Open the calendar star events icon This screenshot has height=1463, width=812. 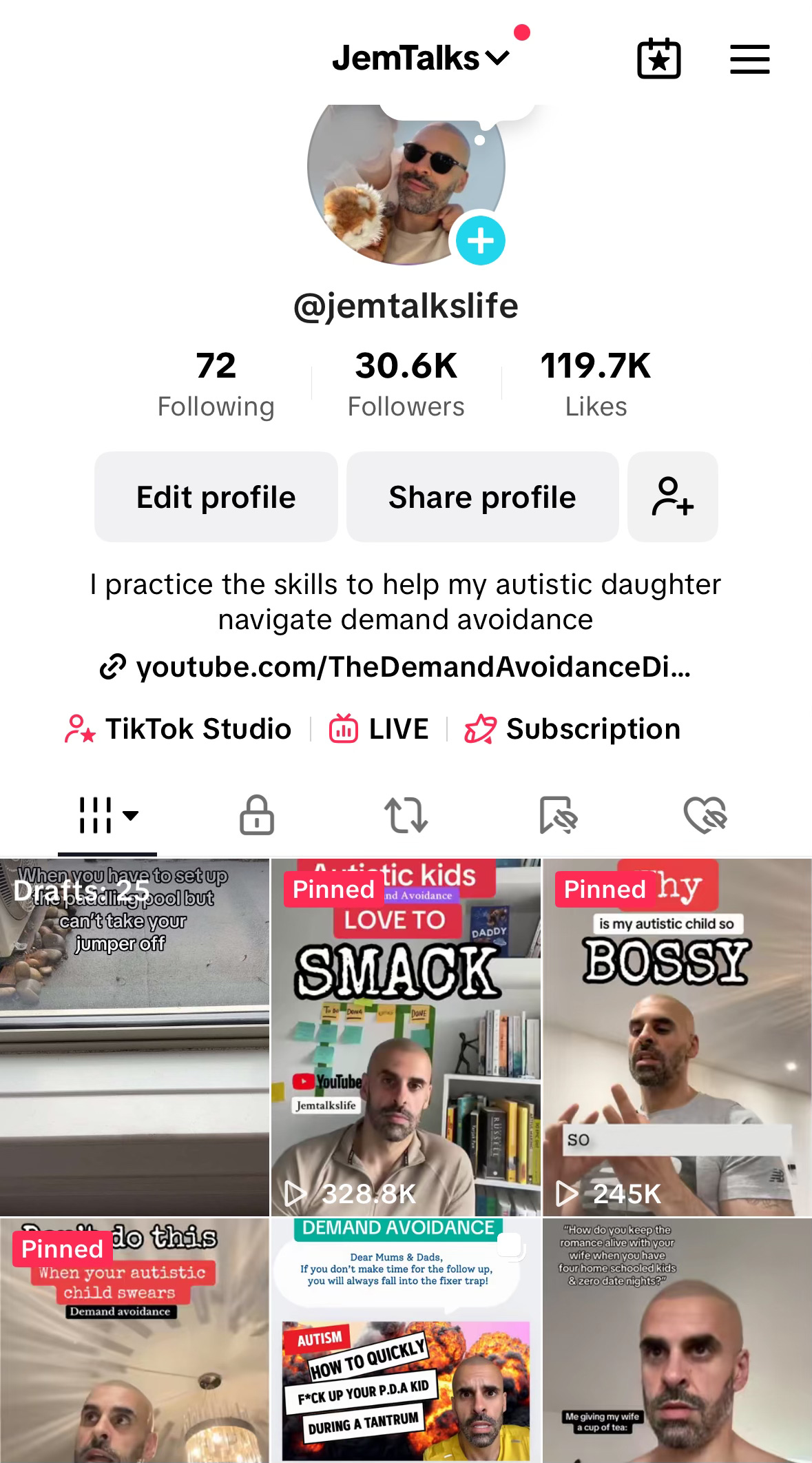(658, 59)
